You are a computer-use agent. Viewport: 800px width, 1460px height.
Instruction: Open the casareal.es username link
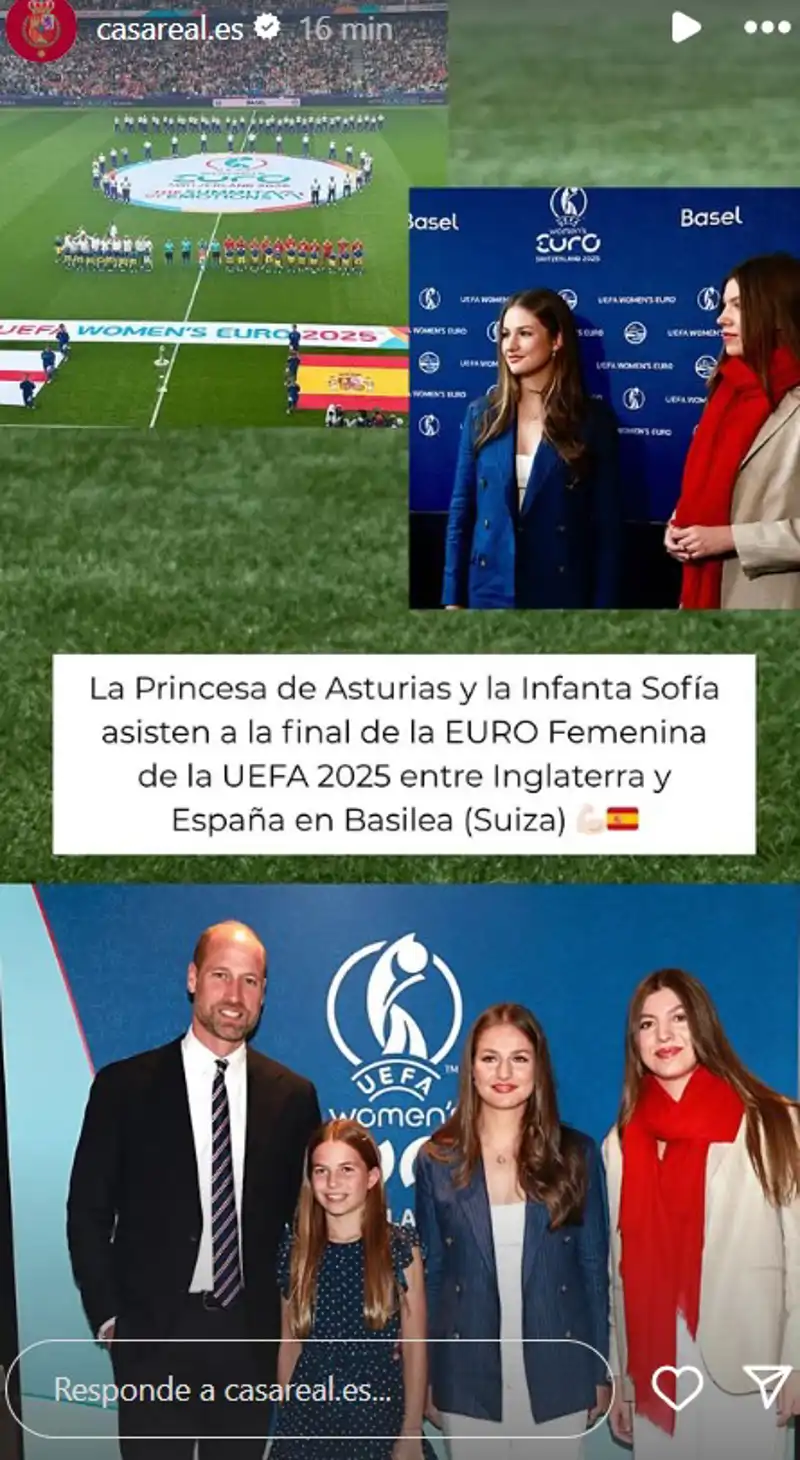click(x=169, y=28)
